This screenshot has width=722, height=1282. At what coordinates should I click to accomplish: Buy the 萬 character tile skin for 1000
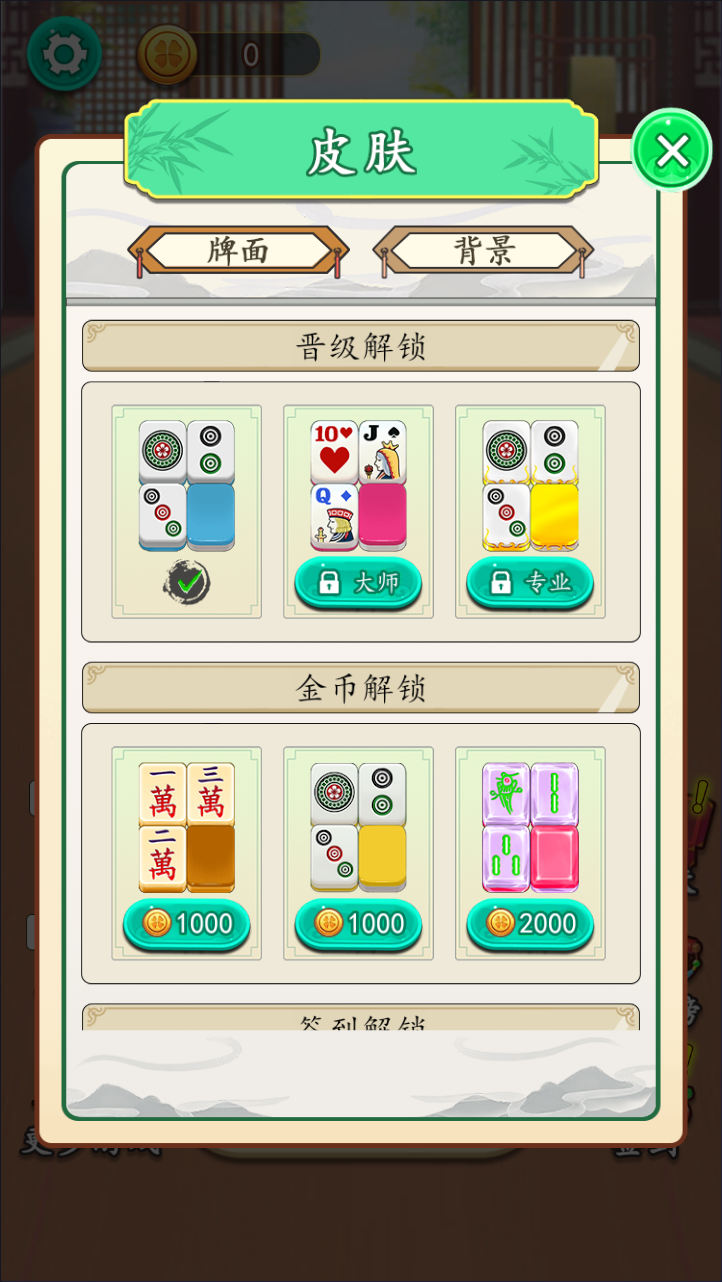[x=187, y=924]
